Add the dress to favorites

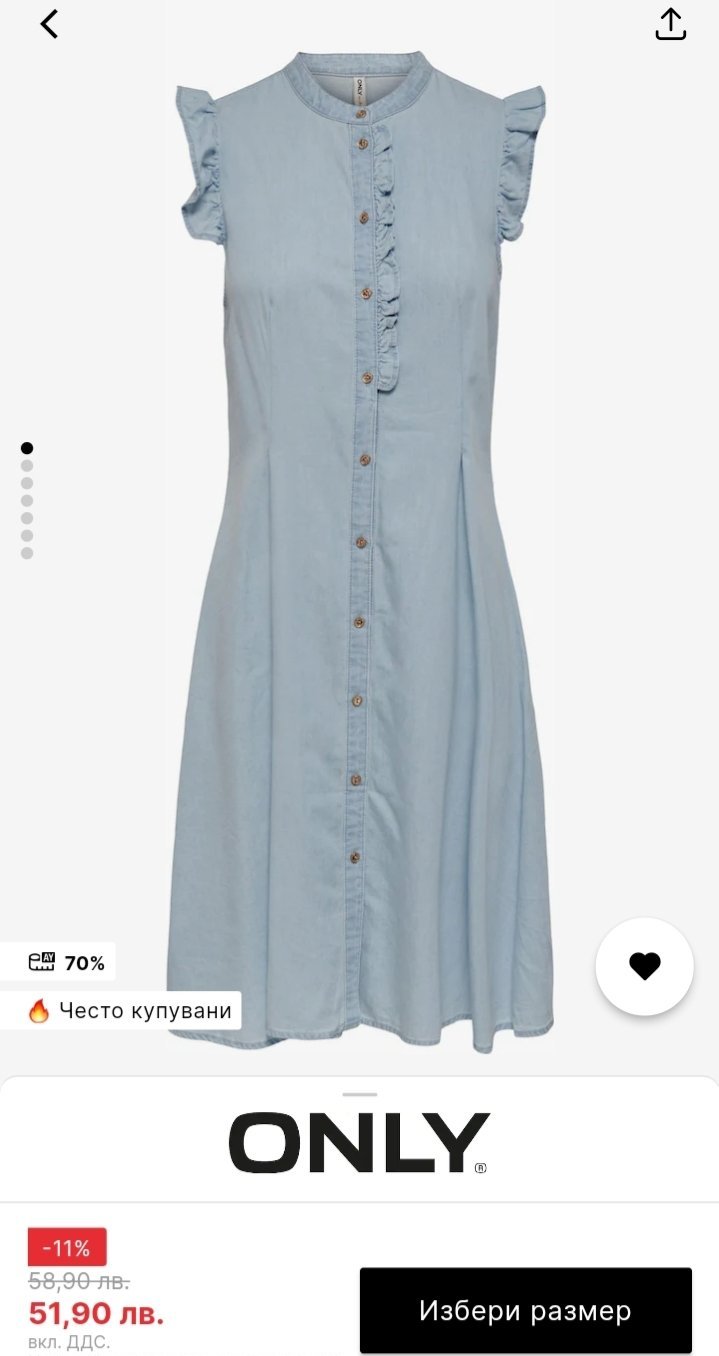pyautogui.click(x=644, y=966)
